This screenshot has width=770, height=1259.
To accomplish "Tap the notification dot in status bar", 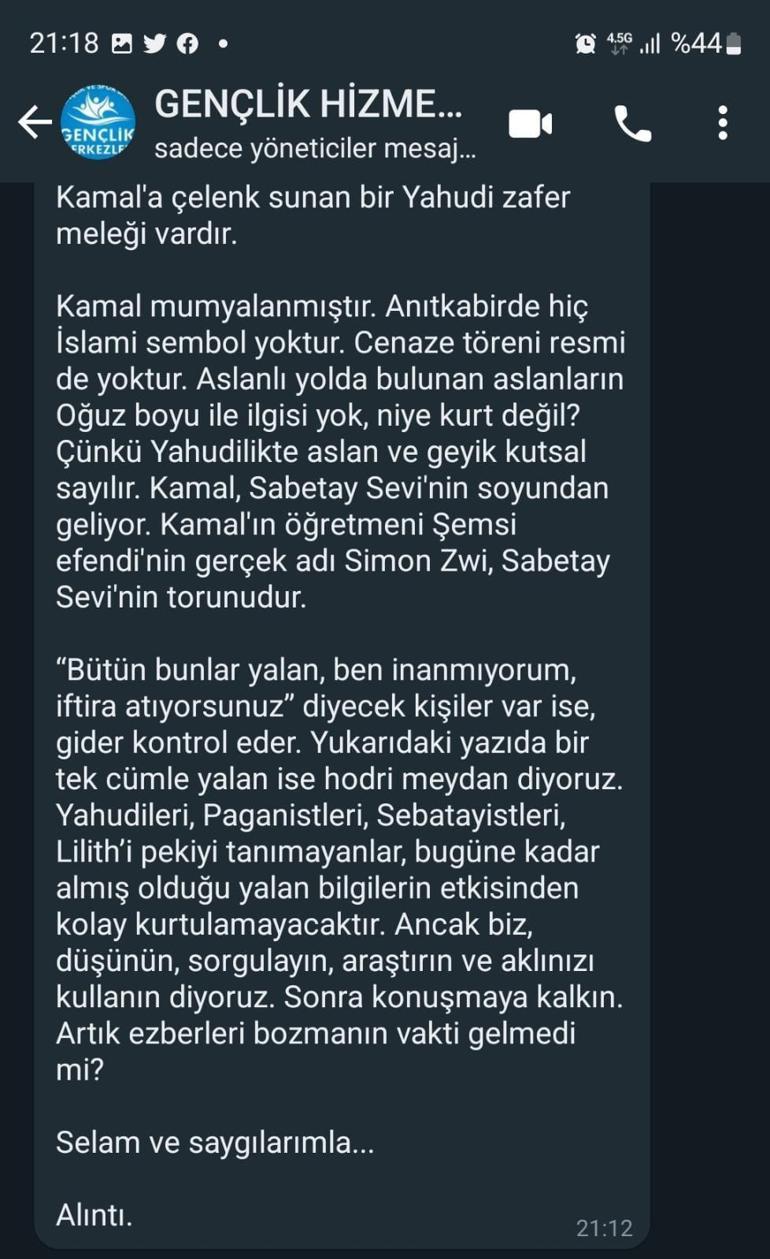I will (x=222, y=41).
